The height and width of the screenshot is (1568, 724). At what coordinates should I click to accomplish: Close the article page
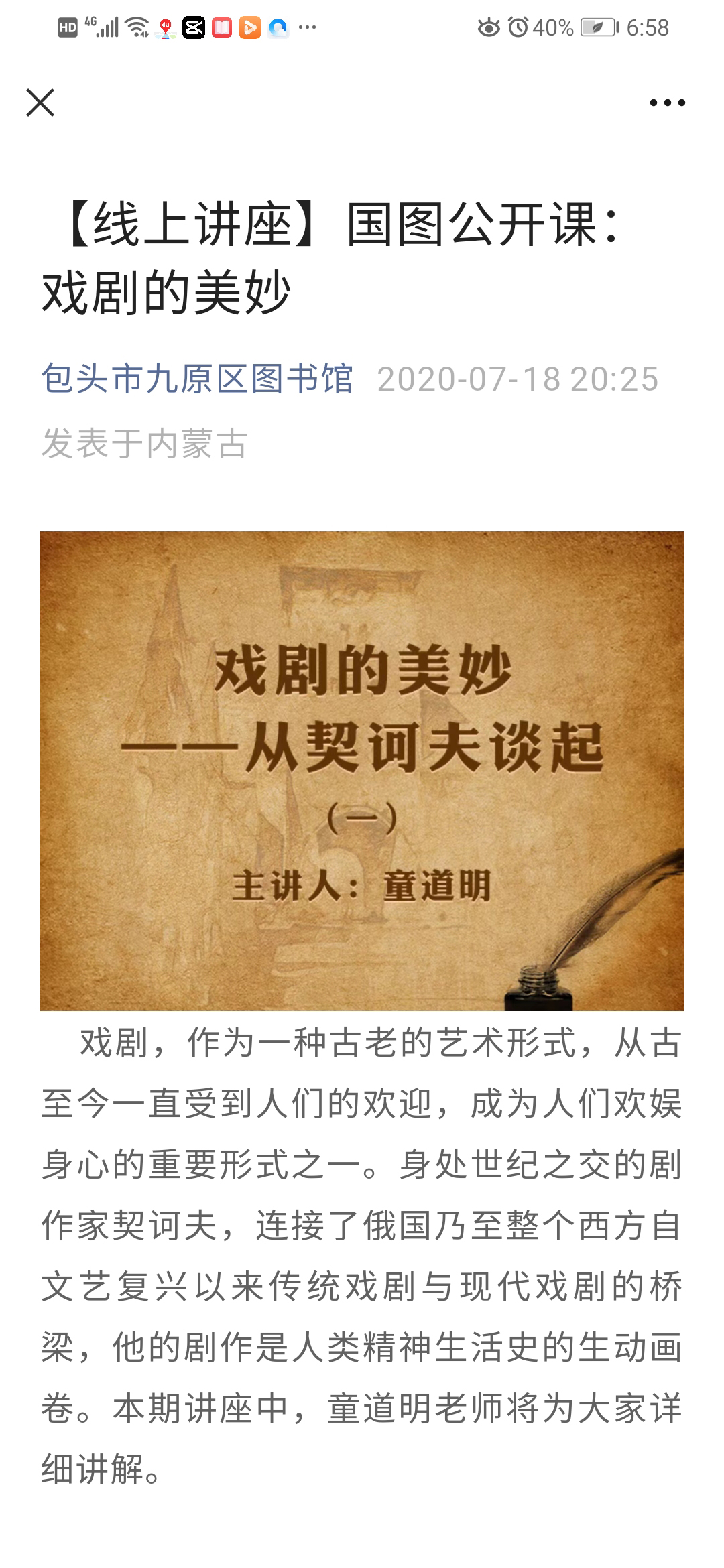(x=40, y=103)
